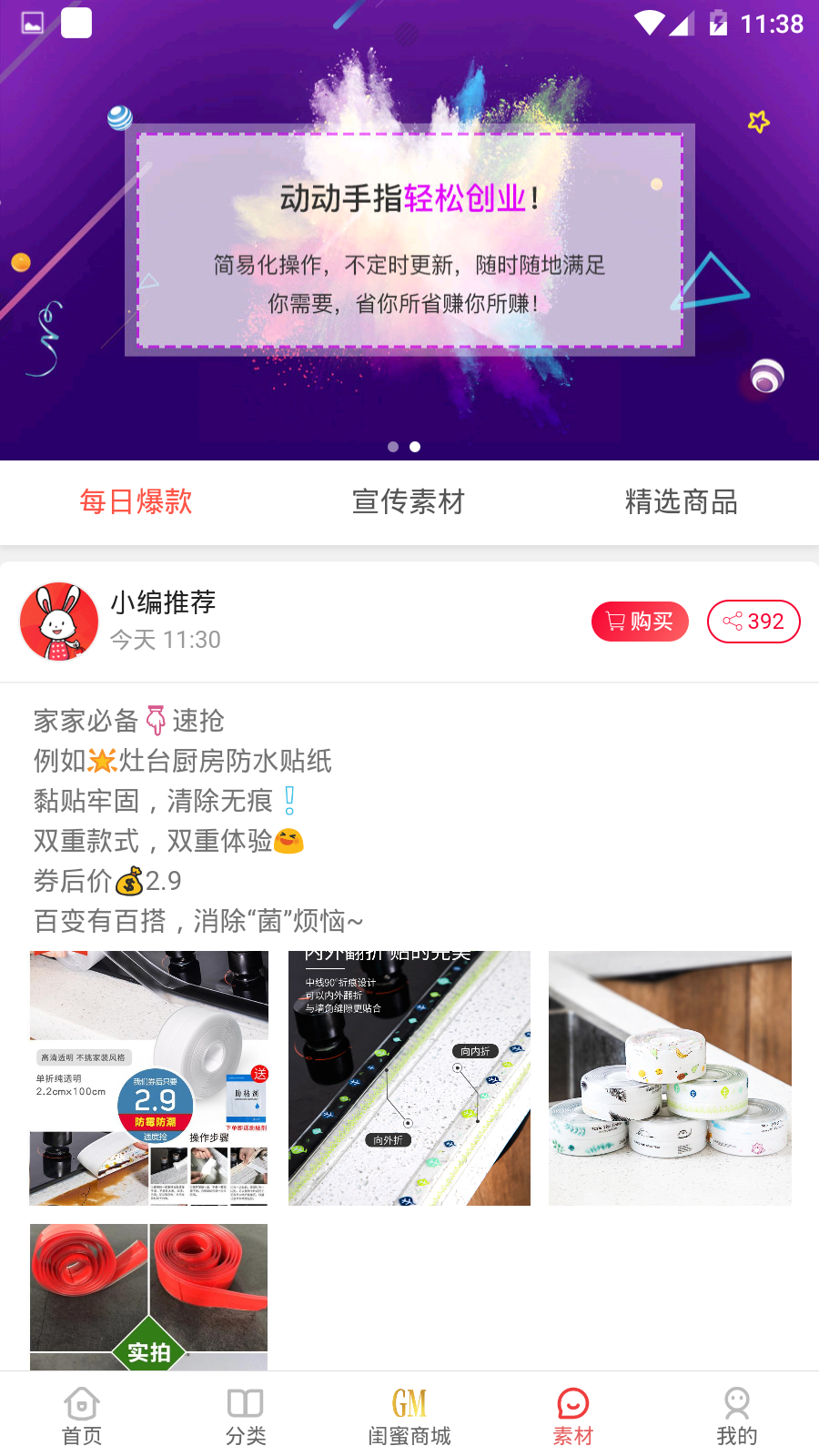The height and width of the screenshot is (1456, 819).
Task: View the stove folding-design image
Action: pyautogui.click(x=409, y=1078)
